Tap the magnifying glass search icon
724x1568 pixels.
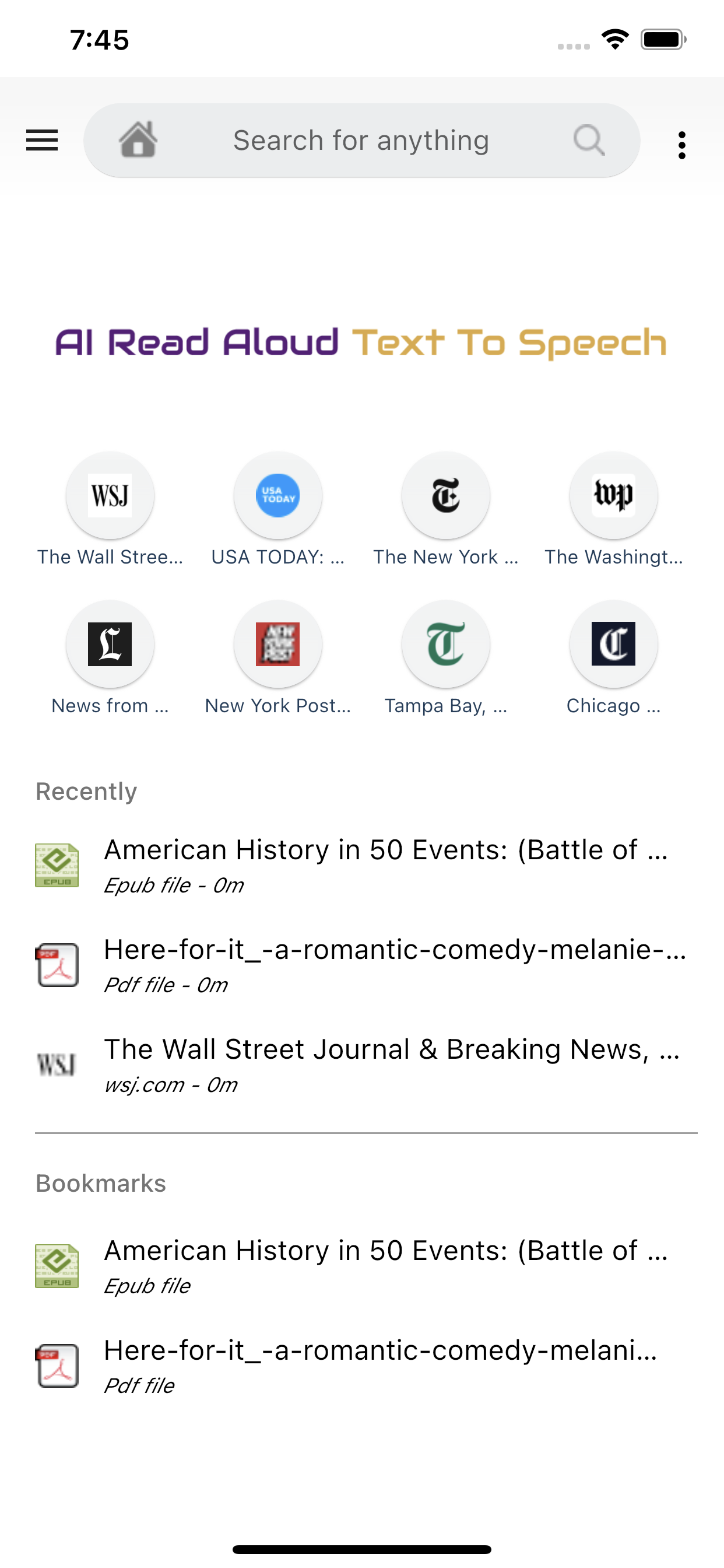pyautogui.click(x=588, y=141)
